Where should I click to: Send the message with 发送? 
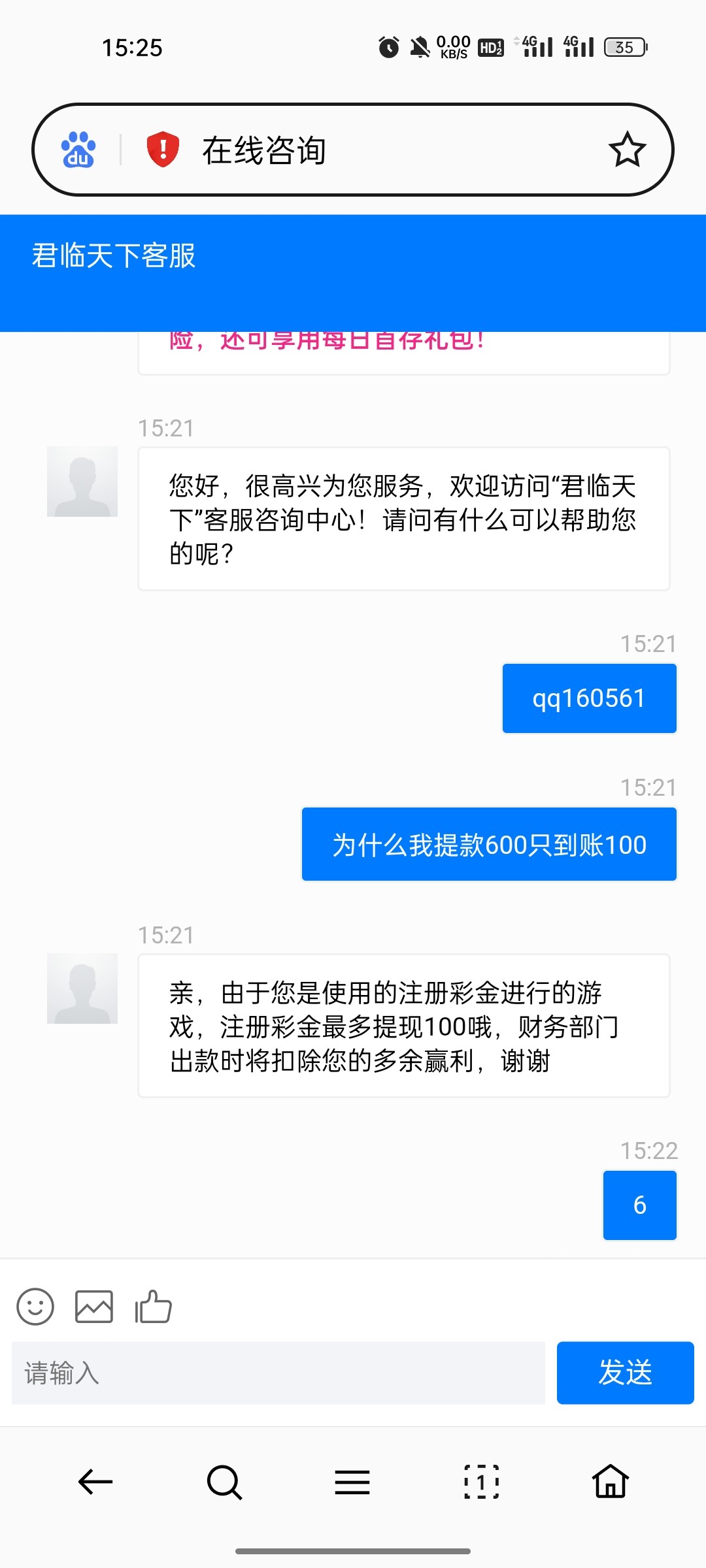click(x=625, y=1373)
